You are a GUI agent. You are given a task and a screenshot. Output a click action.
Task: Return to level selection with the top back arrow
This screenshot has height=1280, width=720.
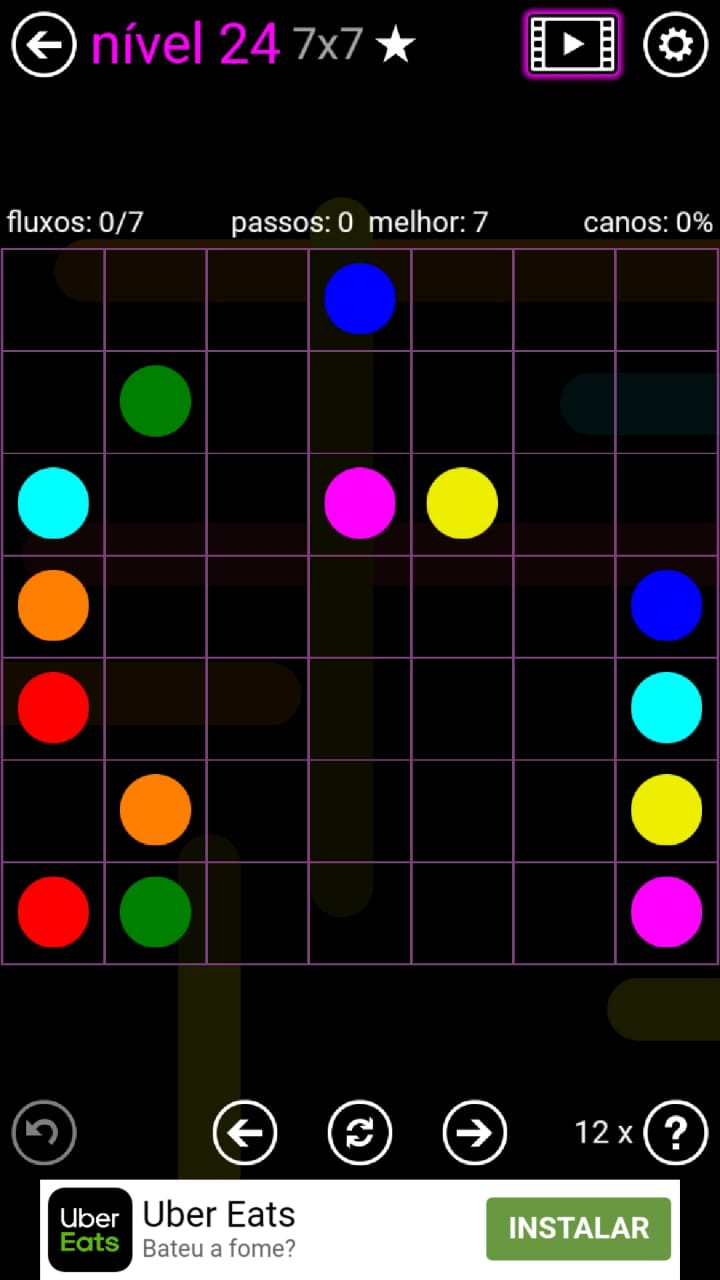point(44,45)
